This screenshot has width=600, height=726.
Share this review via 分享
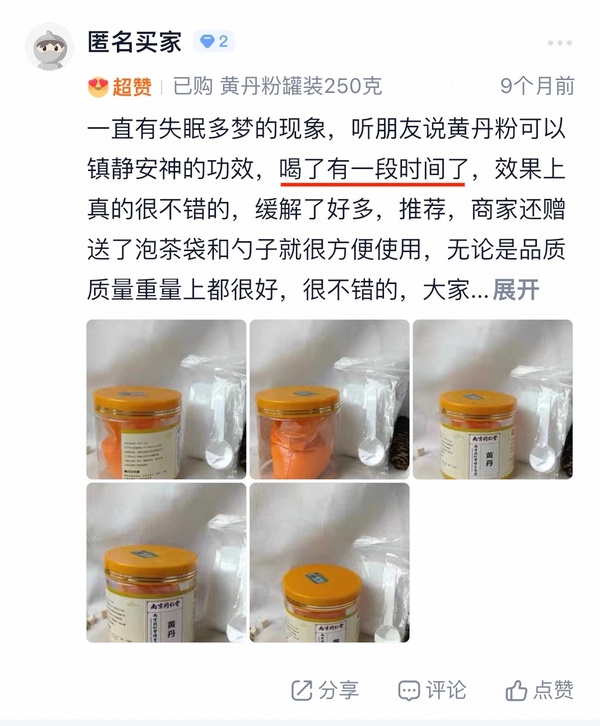pos(325,689)
